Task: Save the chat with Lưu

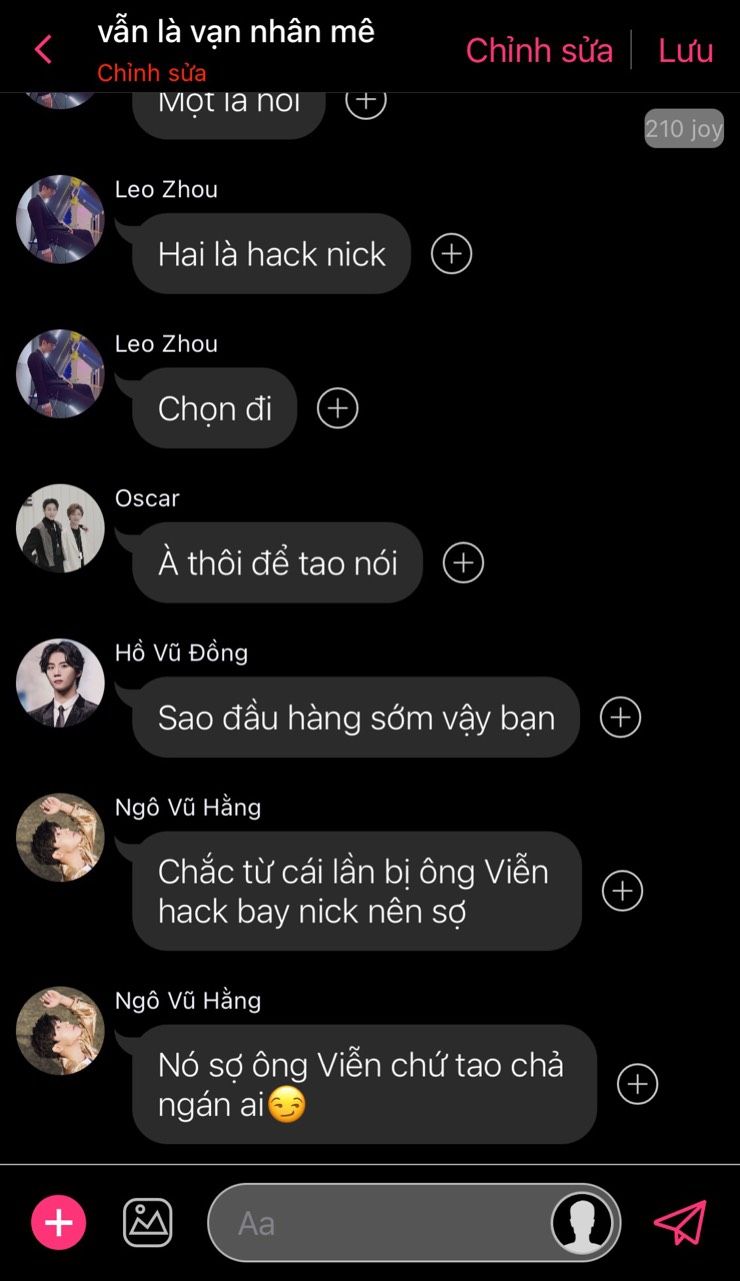Action: 685,50
